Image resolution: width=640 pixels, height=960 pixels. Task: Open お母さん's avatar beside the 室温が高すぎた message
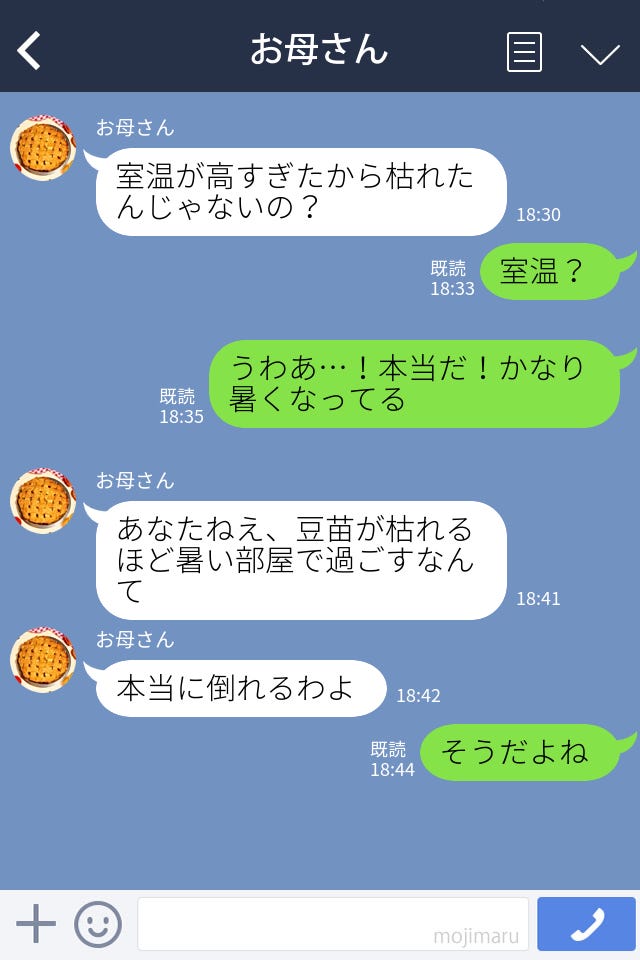[43, 148]
